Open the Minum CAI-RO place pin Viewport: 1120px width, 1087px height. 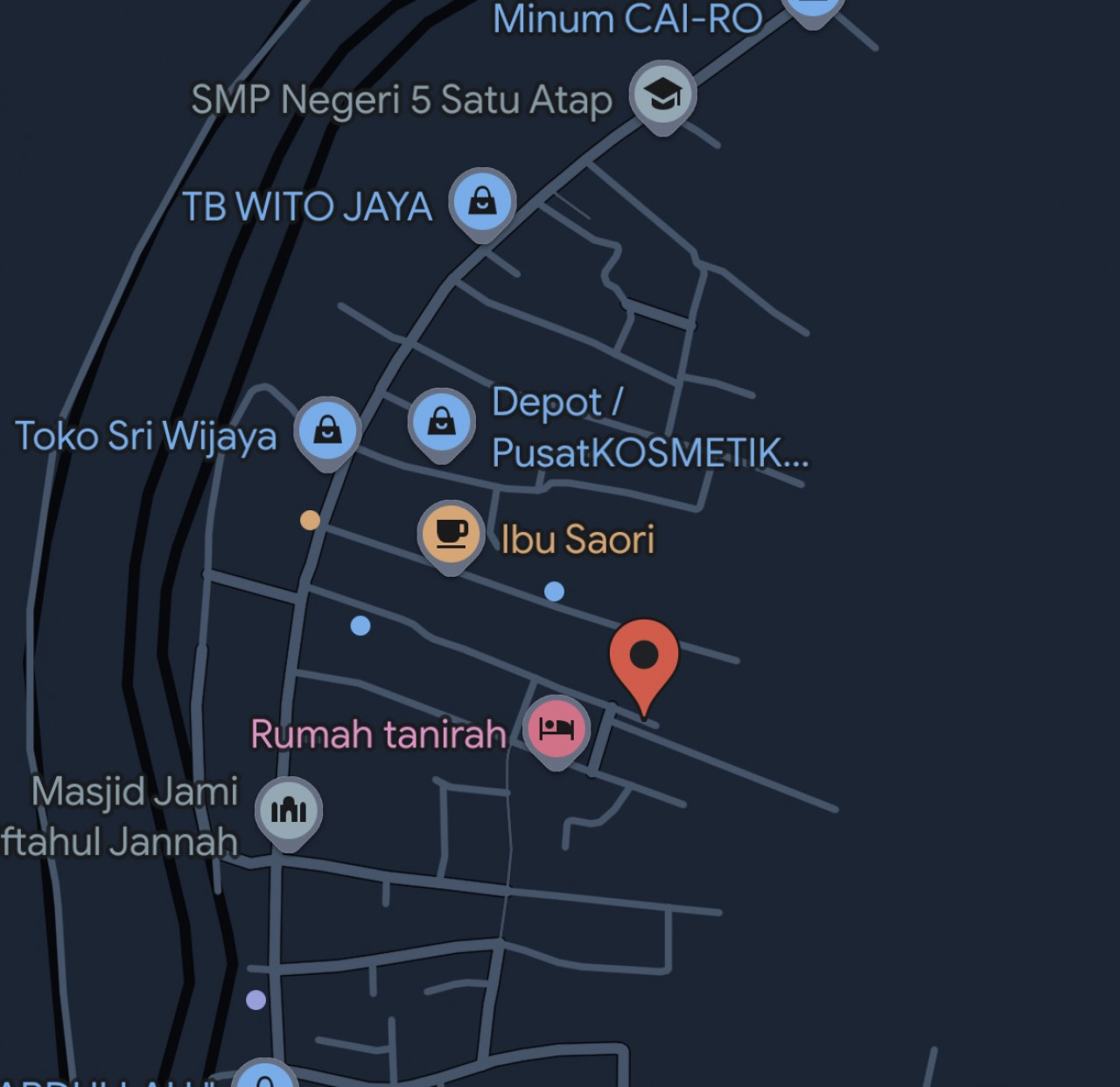[x=812, y=9]
